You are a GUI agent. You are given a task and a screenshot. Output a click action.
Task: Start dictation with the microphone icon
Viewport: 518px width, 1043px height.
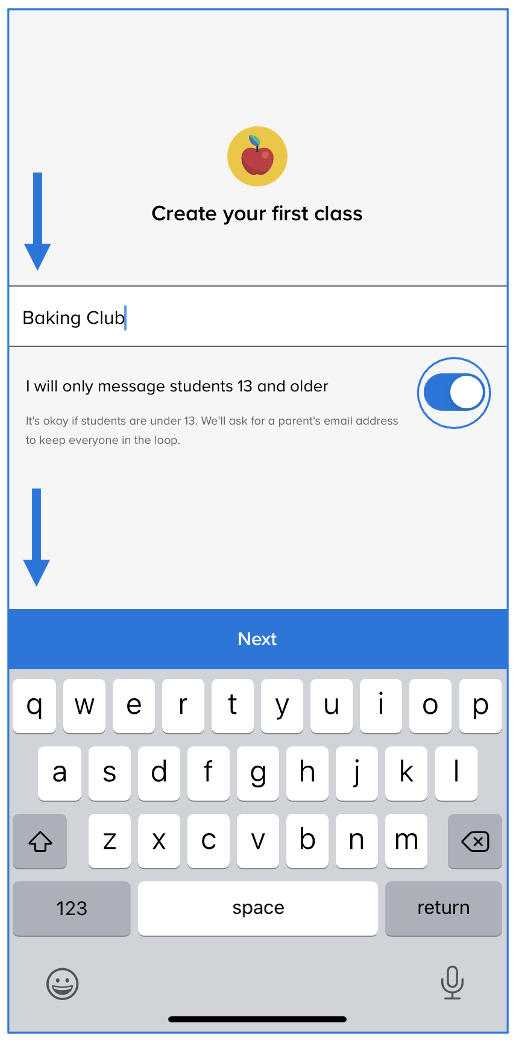[452, 982]
